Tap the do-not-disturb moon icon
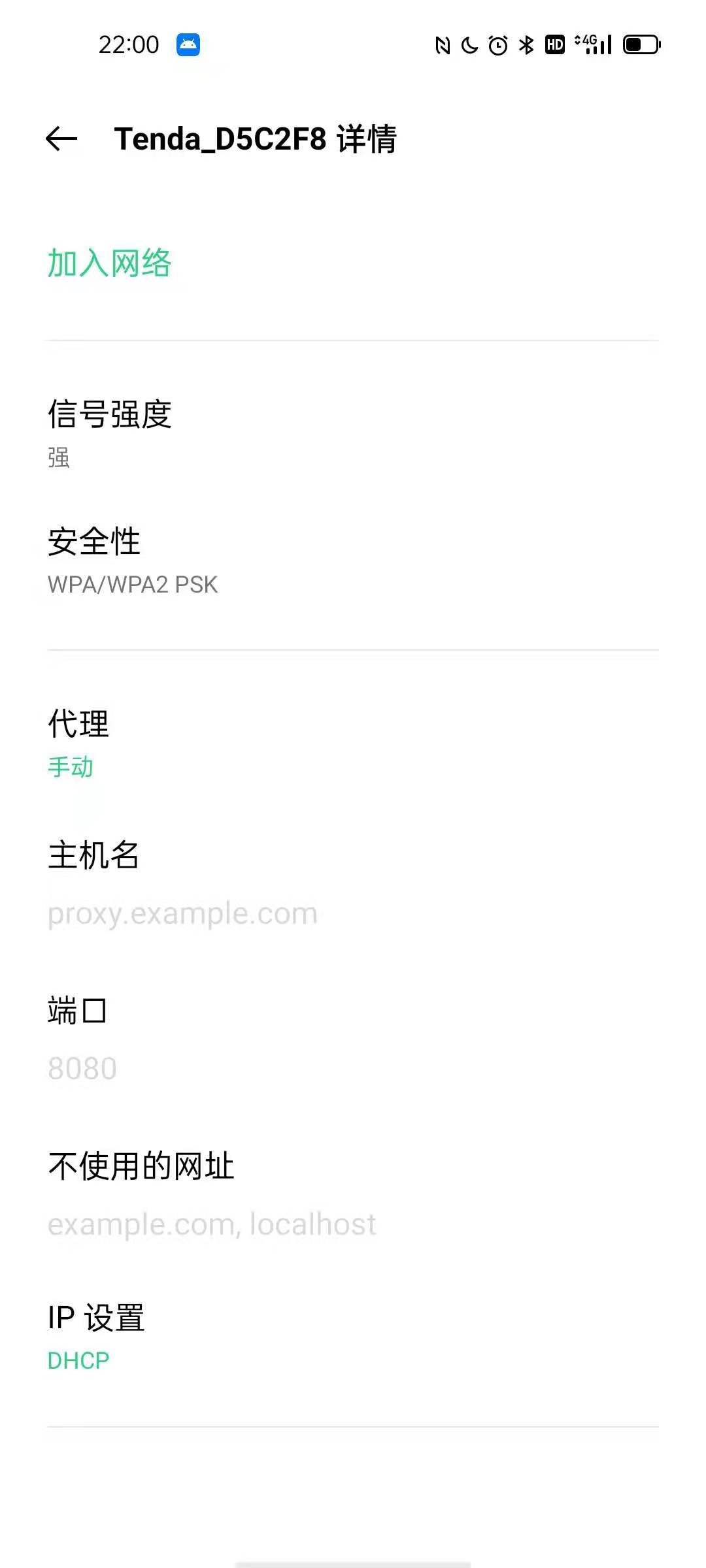706x1568 pixels. click(469, 44)
